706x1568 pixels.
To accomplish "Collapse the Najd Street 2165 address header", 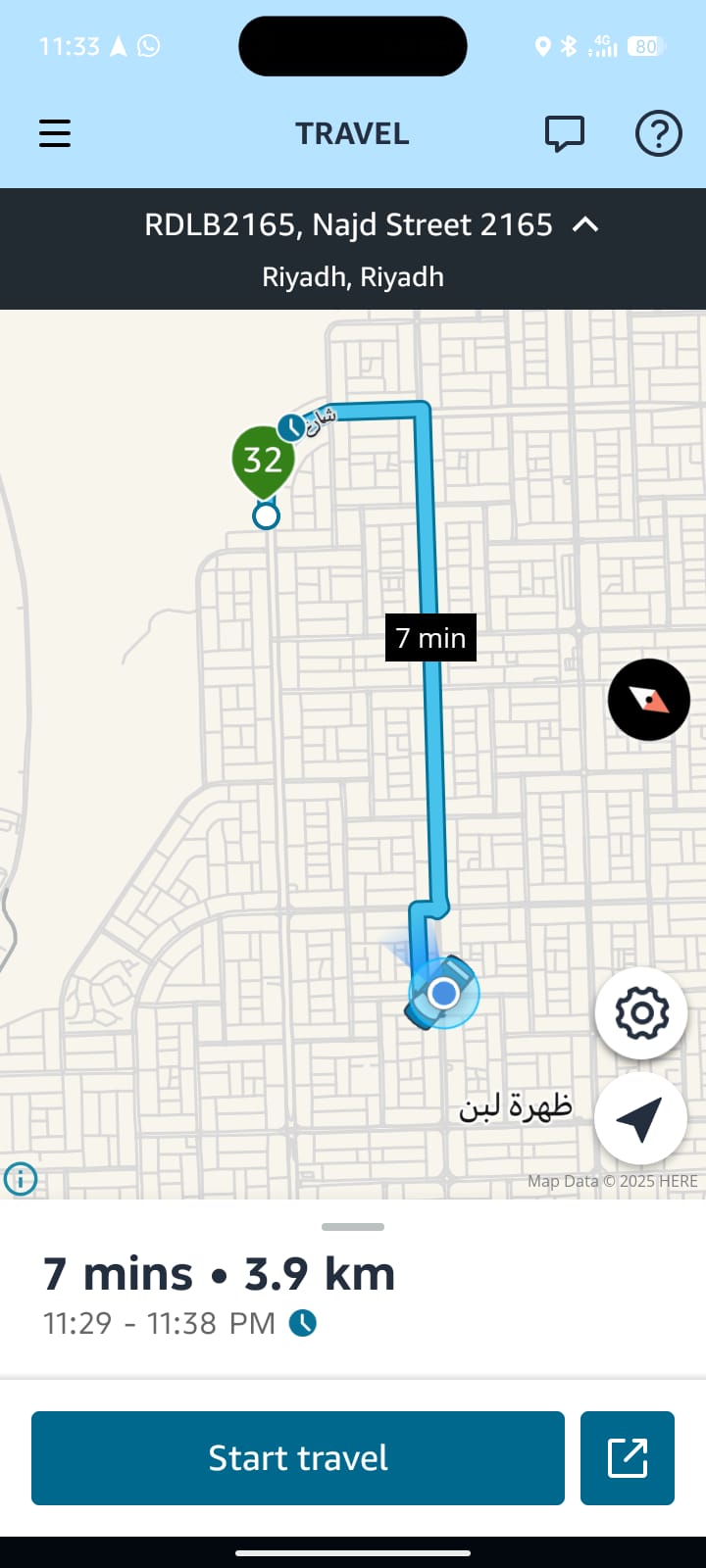I will click(585, 224).
